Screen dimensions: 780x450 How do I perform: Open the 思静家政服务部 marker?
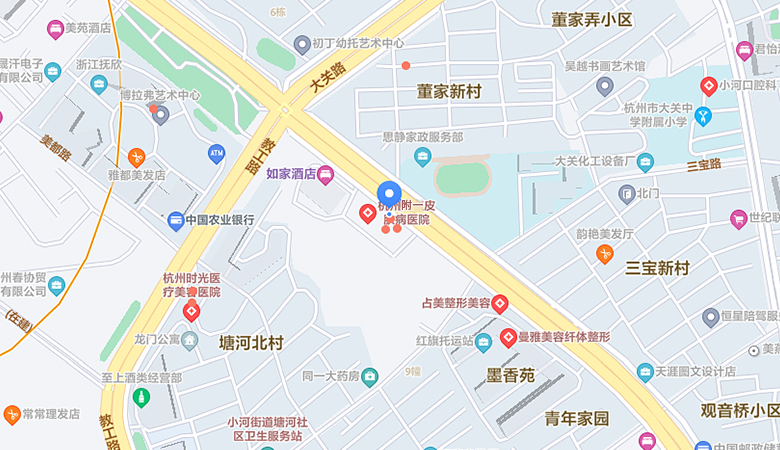click(x=422, y=156)
